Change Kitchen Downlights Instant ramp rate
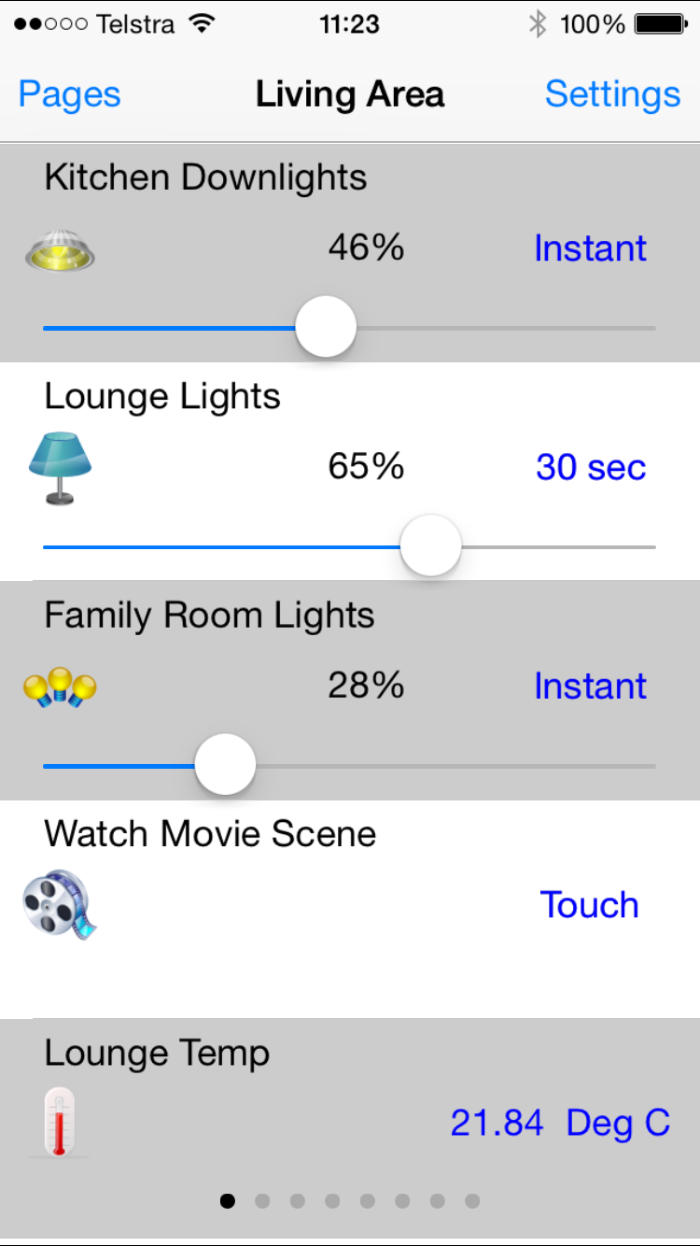Viewport: 700px width, 1246px height. click(x=590, y=248)
